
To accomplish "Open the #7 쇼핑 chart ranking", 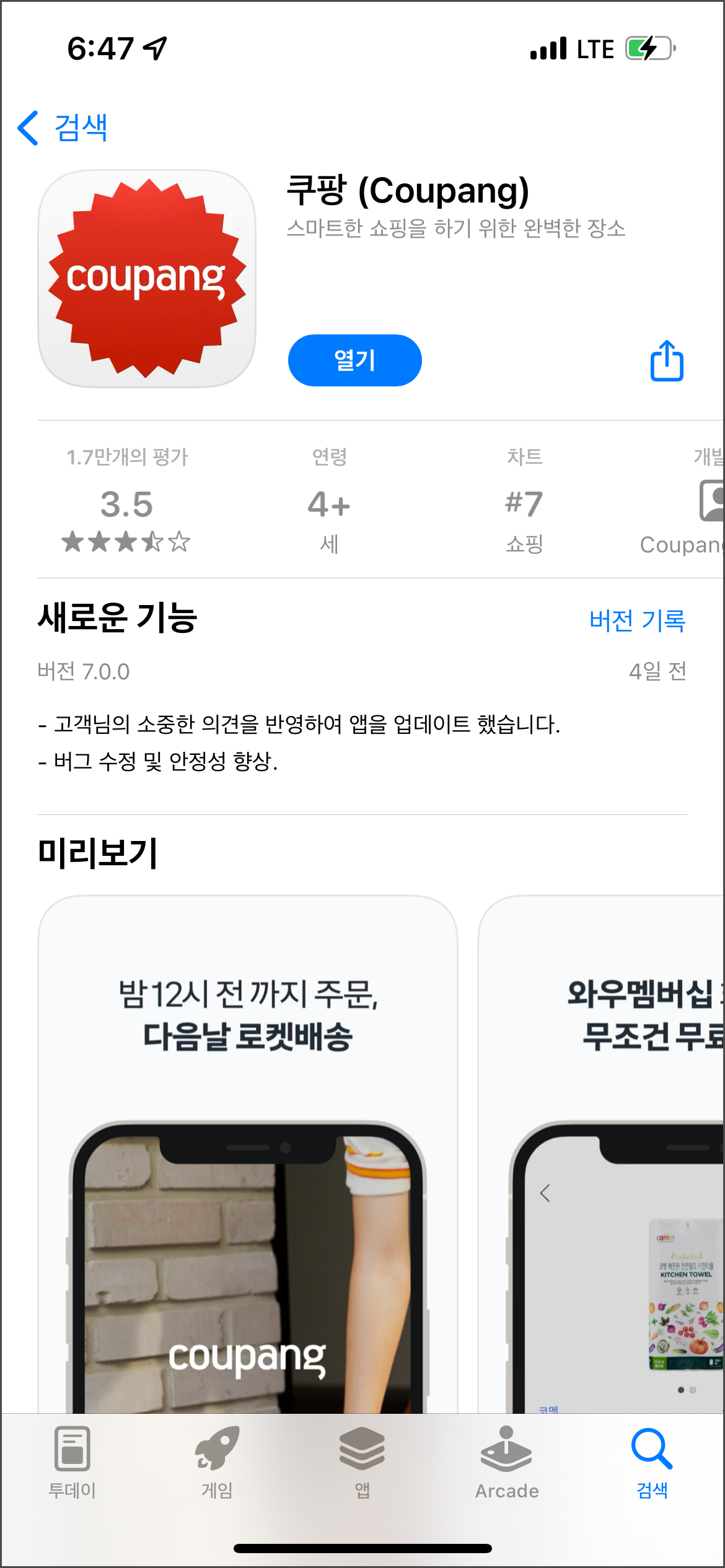I will coord(524,503).
